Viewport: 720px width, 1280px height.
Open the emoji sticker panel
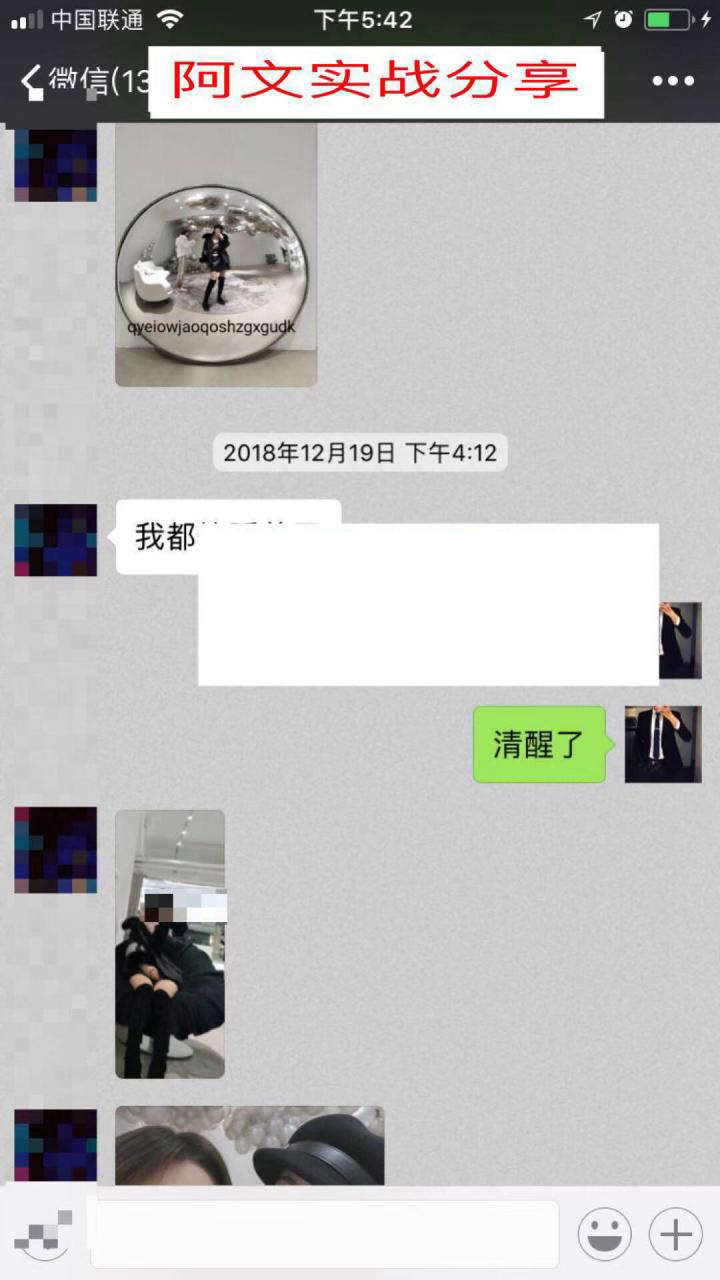click(x=604, y=1234)
